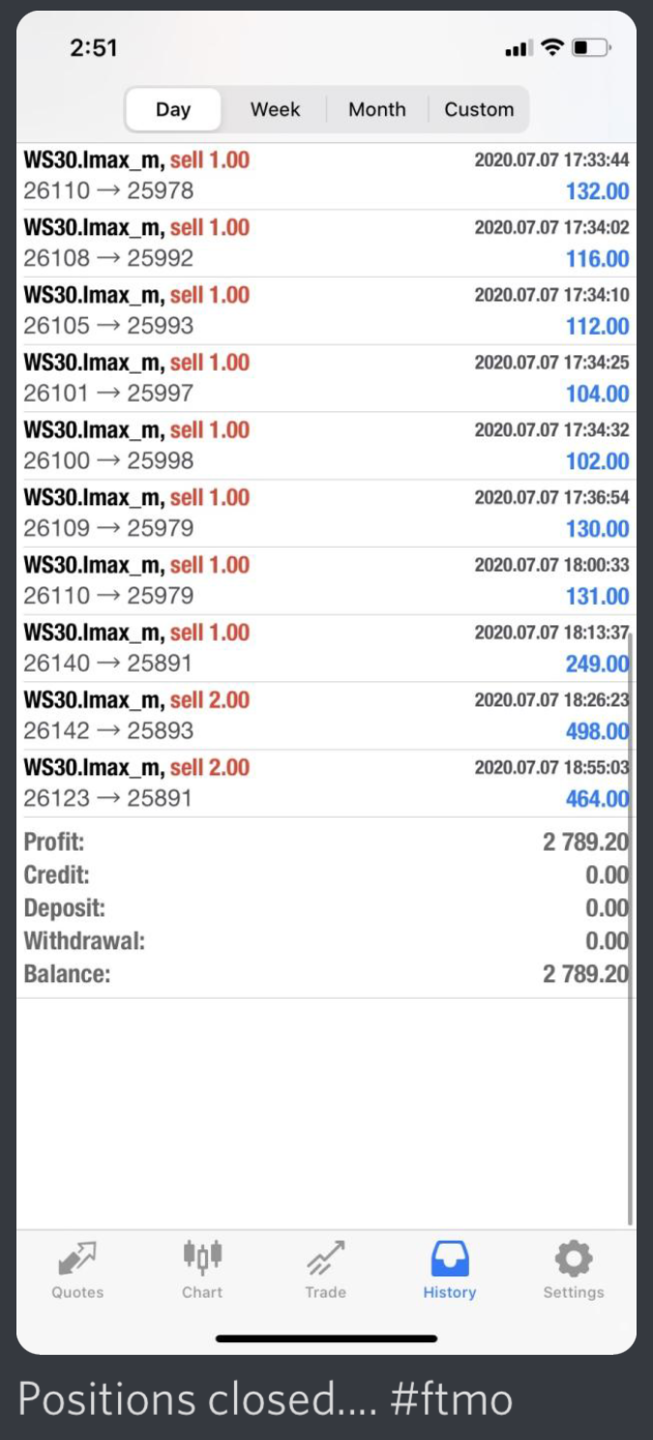The image size is (653, 1440).
Task: Switch to the Week range
Action: click(x=275, y=110)
